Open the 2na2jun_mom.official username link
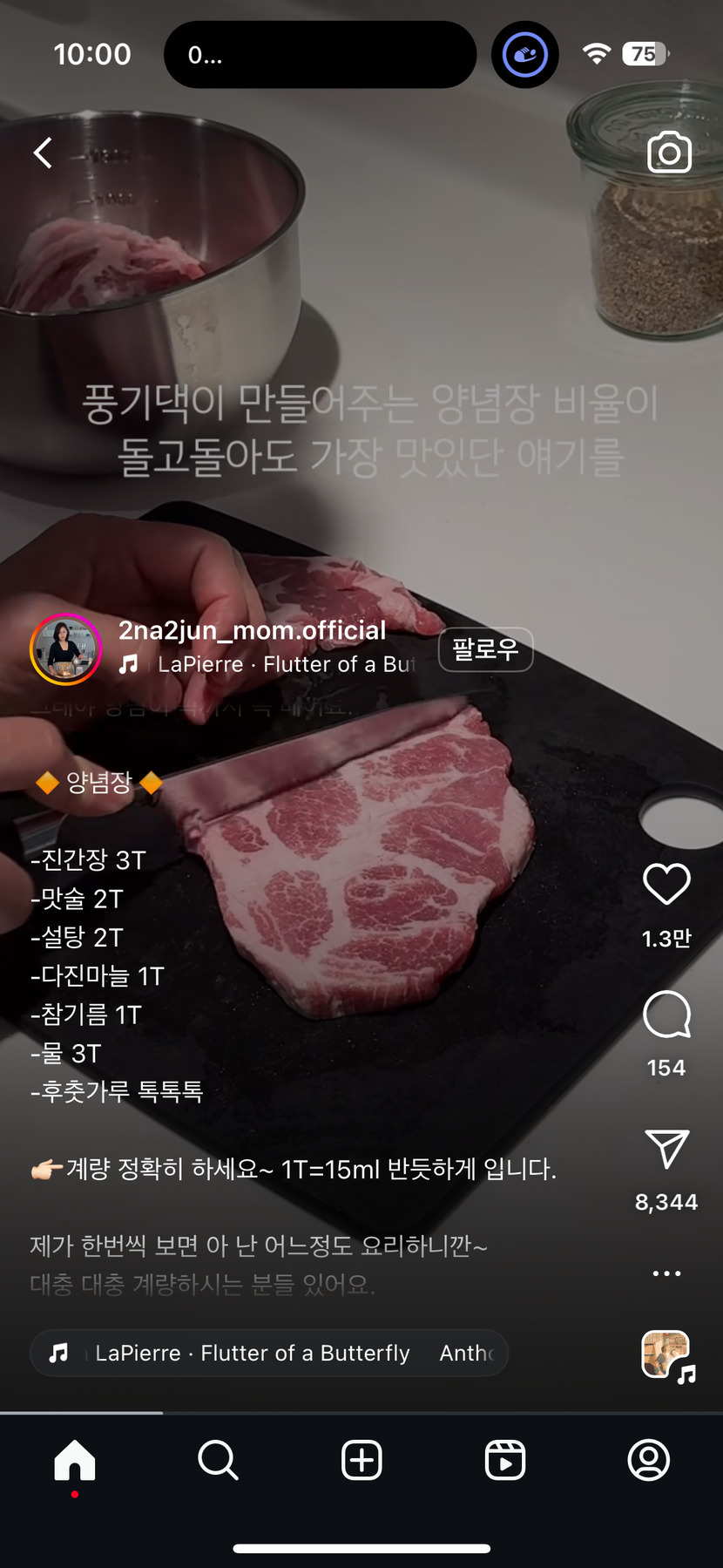The image size is (723, 1568). coord(252,630)
